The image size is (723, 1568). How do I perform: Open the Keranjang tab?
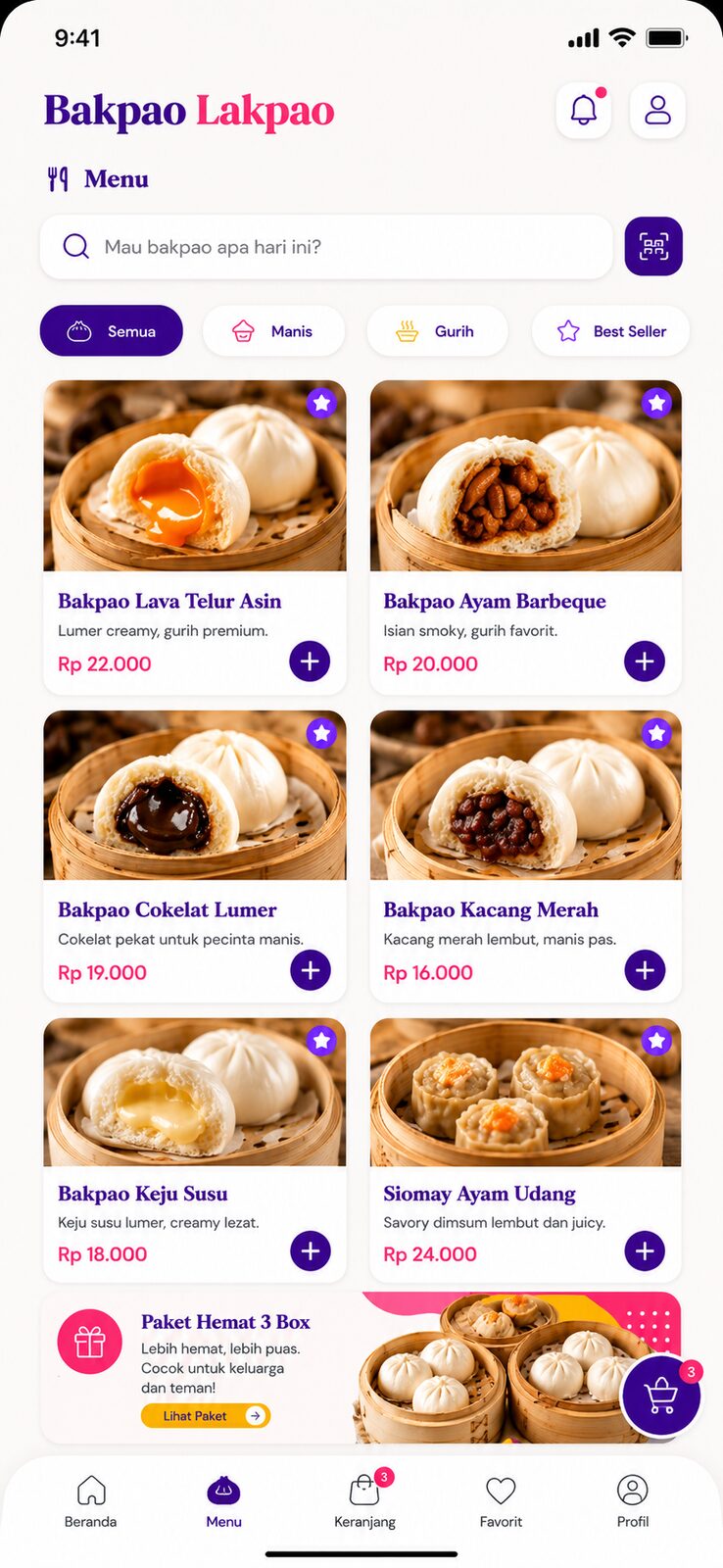(364, 1501)
